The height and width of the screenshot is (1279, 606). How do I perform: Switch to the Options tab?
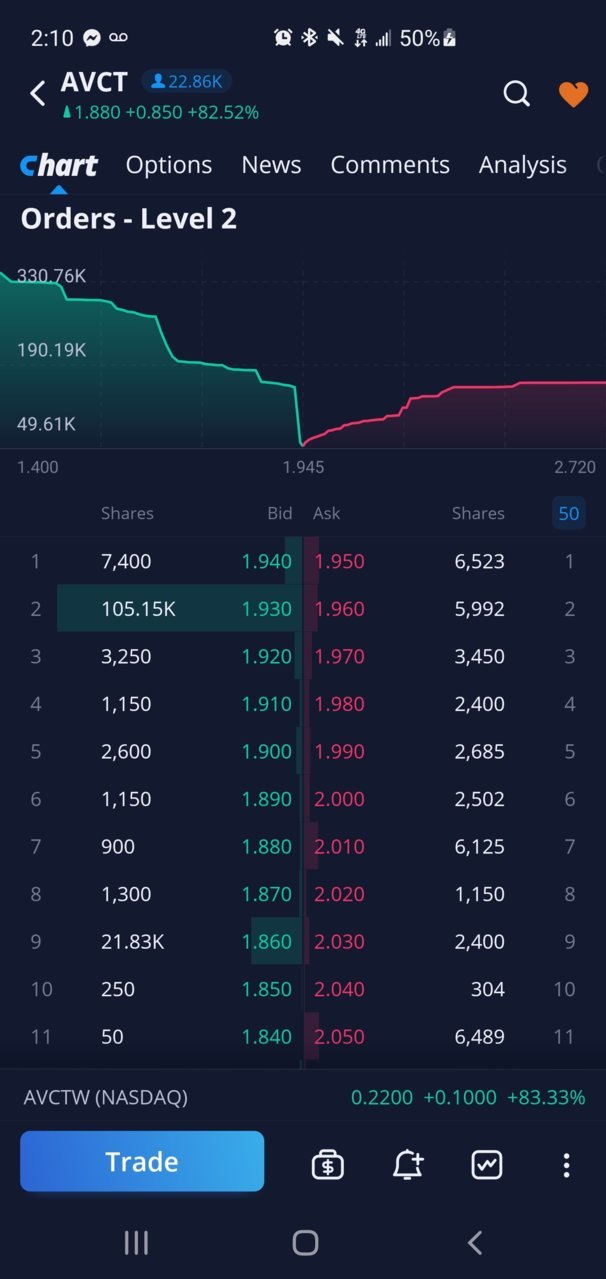click(169, 165)
